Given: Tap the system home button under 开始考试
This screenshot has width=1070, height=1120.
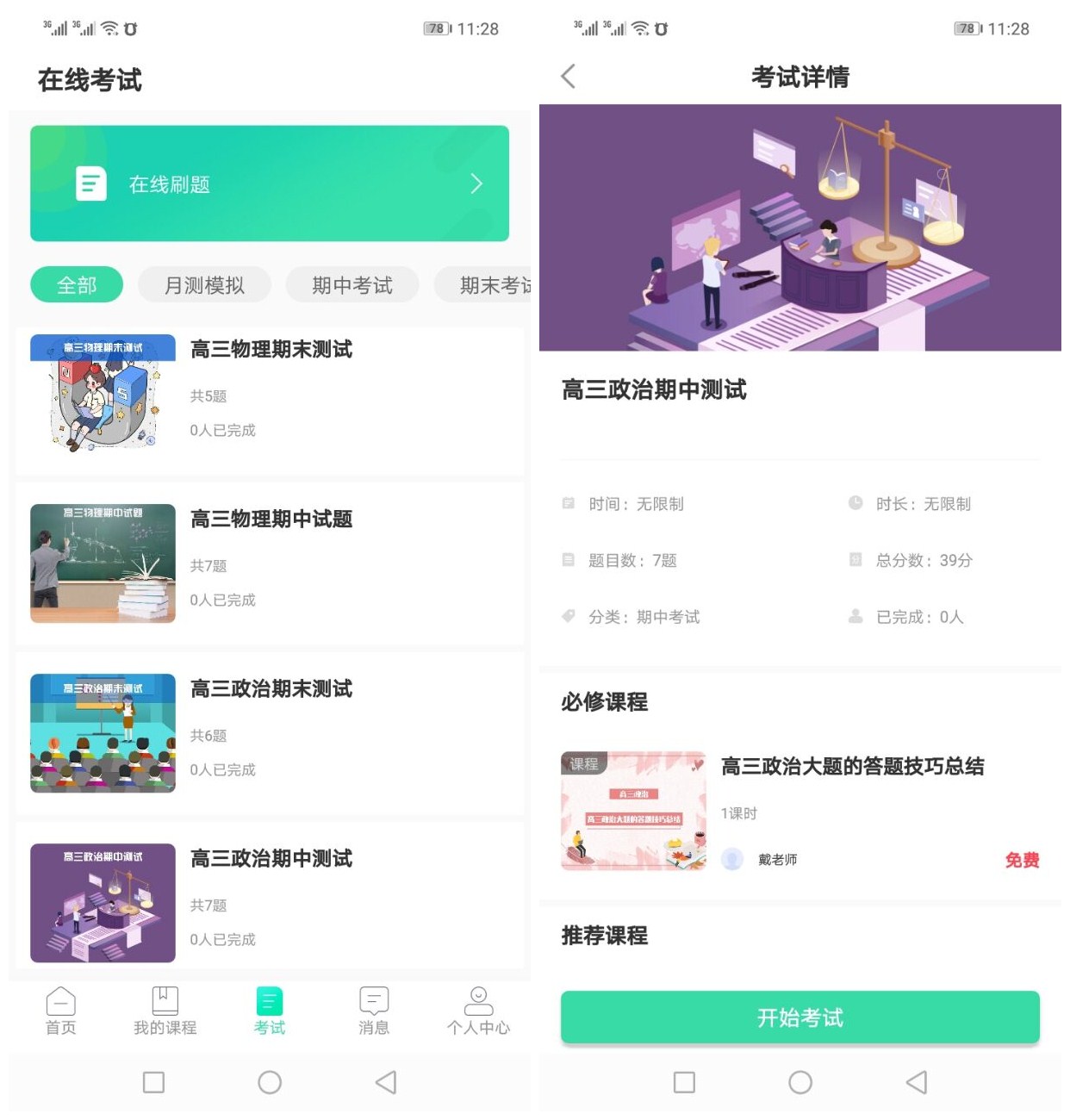Looking at the screenshot, I should tap(799, 1082).
